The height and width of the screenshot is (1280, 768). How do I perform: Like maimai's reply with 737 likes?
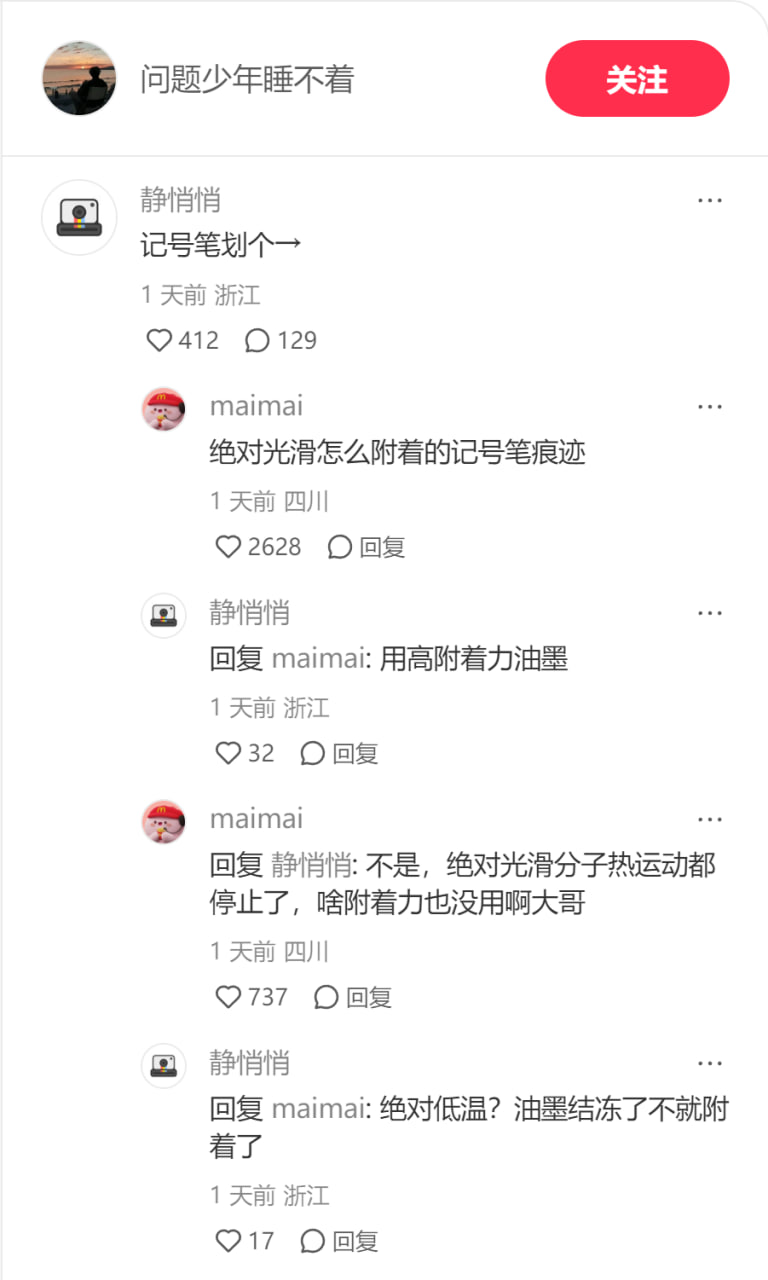click(230, 996)
